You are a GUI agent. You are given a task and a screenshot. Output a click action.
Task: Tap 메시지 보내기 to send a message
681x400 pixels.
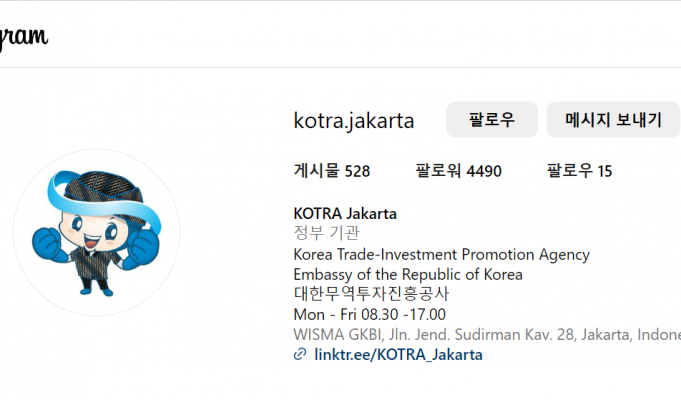[x=613, y=120]
